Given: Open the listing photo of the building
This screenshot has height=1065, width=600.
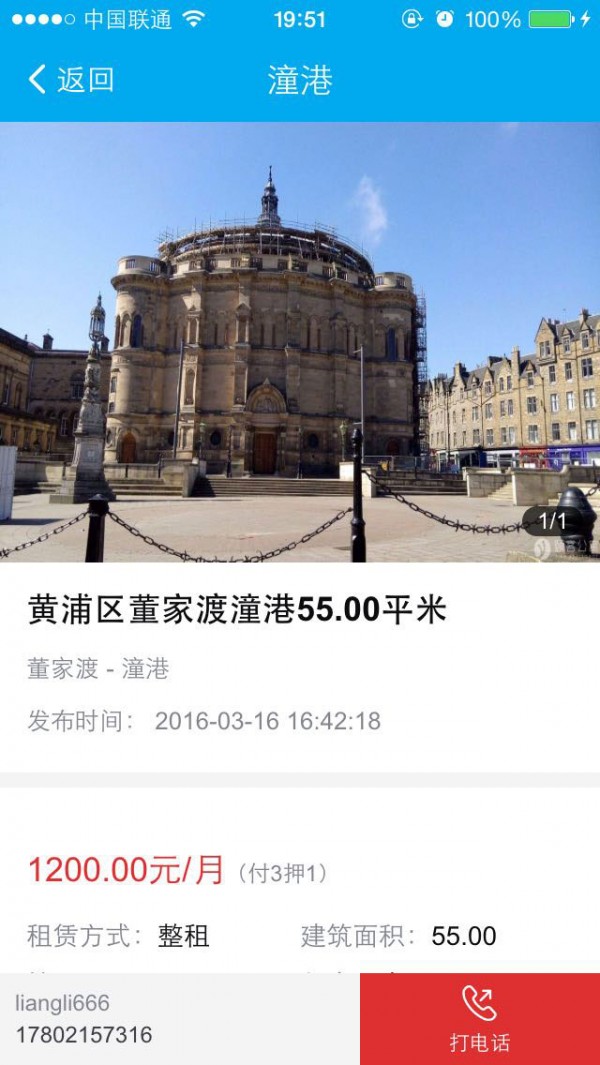Looking at the screenshot, I should (300, 342).
